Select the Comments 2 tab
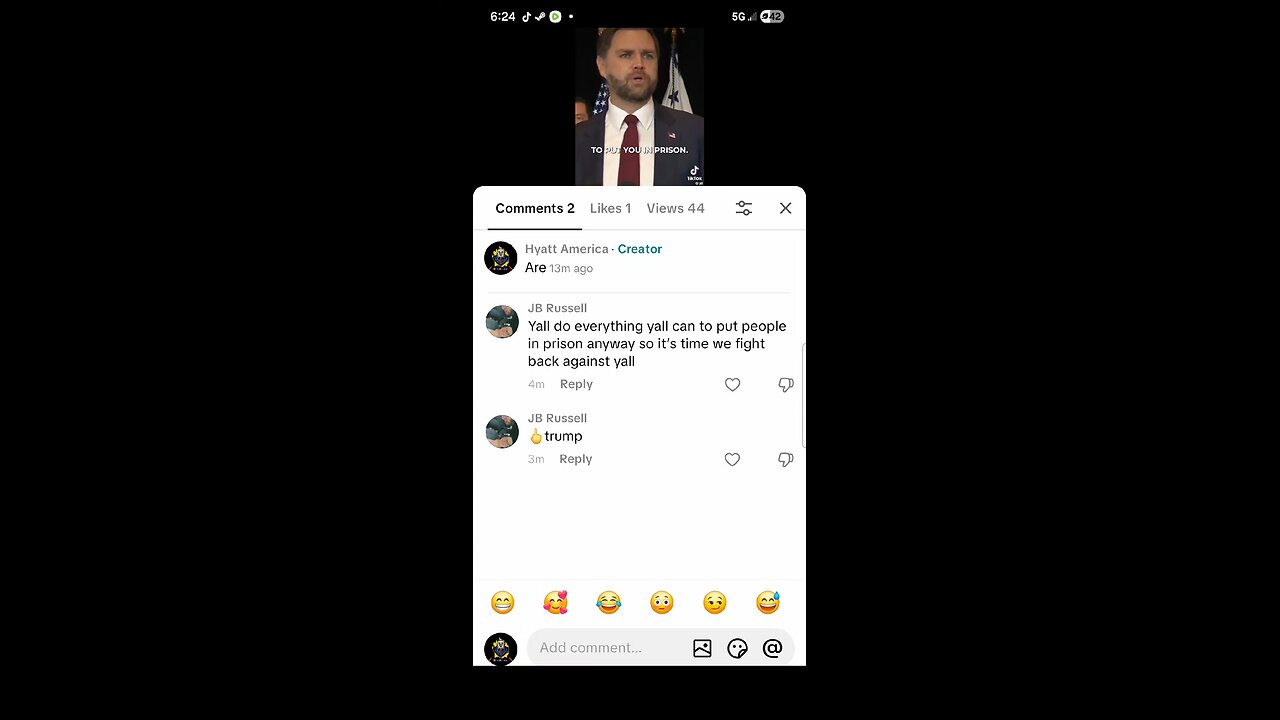This screenshot has width=1280, height=720. tap(534, 208)
